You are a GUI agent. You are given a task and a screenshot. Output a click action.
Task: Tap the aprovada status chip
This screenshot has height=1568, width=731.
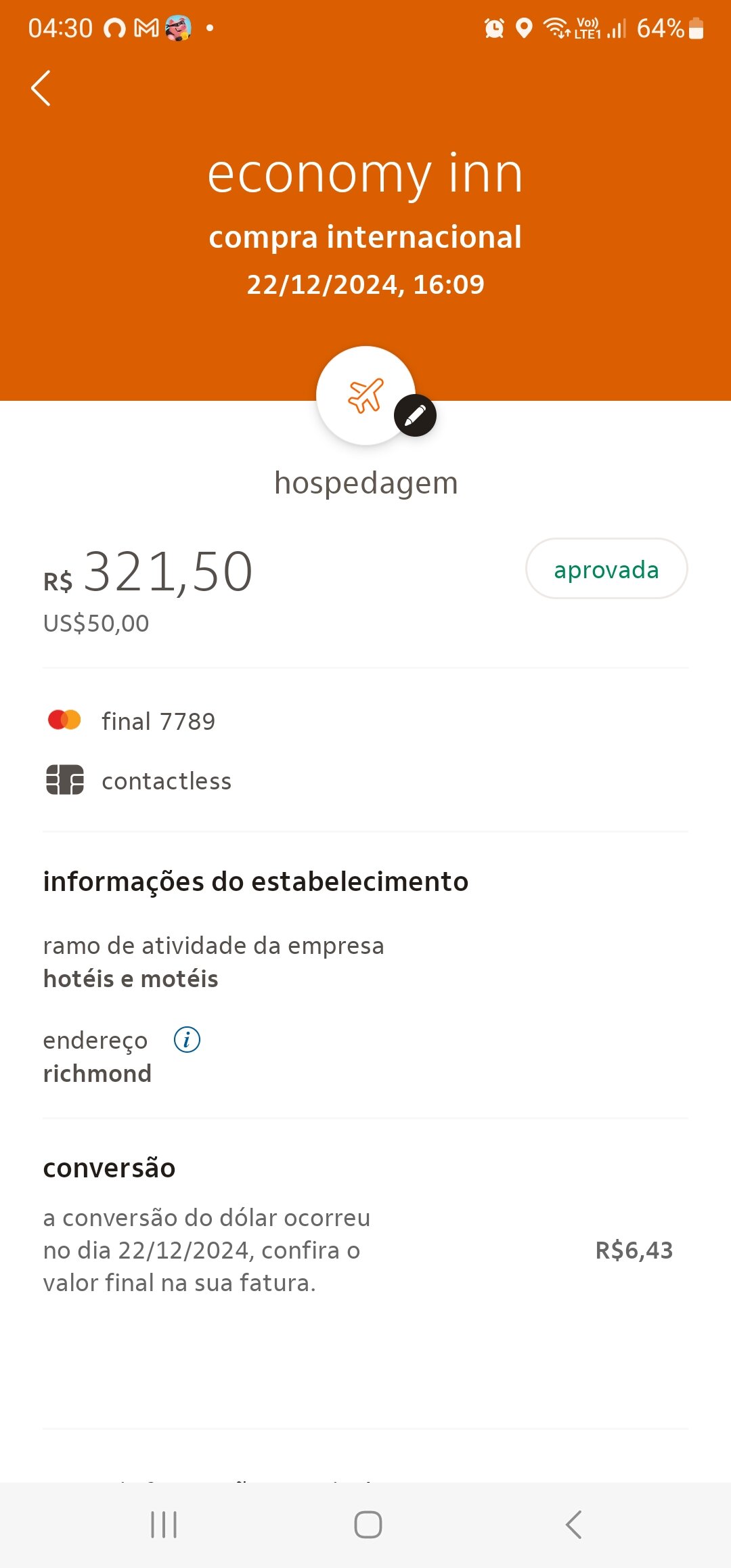tap(606, 569)
